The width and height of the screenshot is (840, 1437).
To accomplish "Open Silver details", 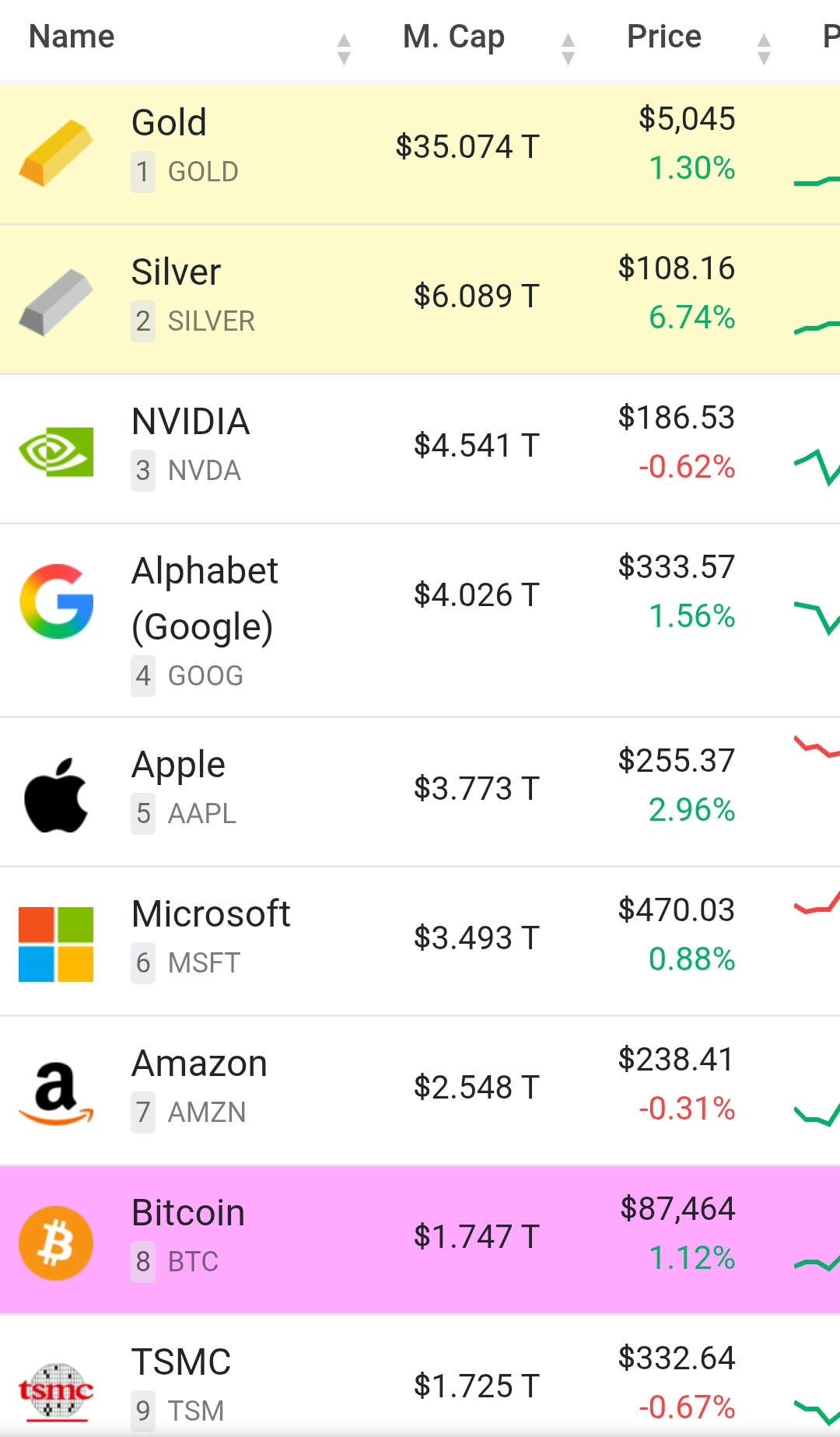I will [420, 300].
